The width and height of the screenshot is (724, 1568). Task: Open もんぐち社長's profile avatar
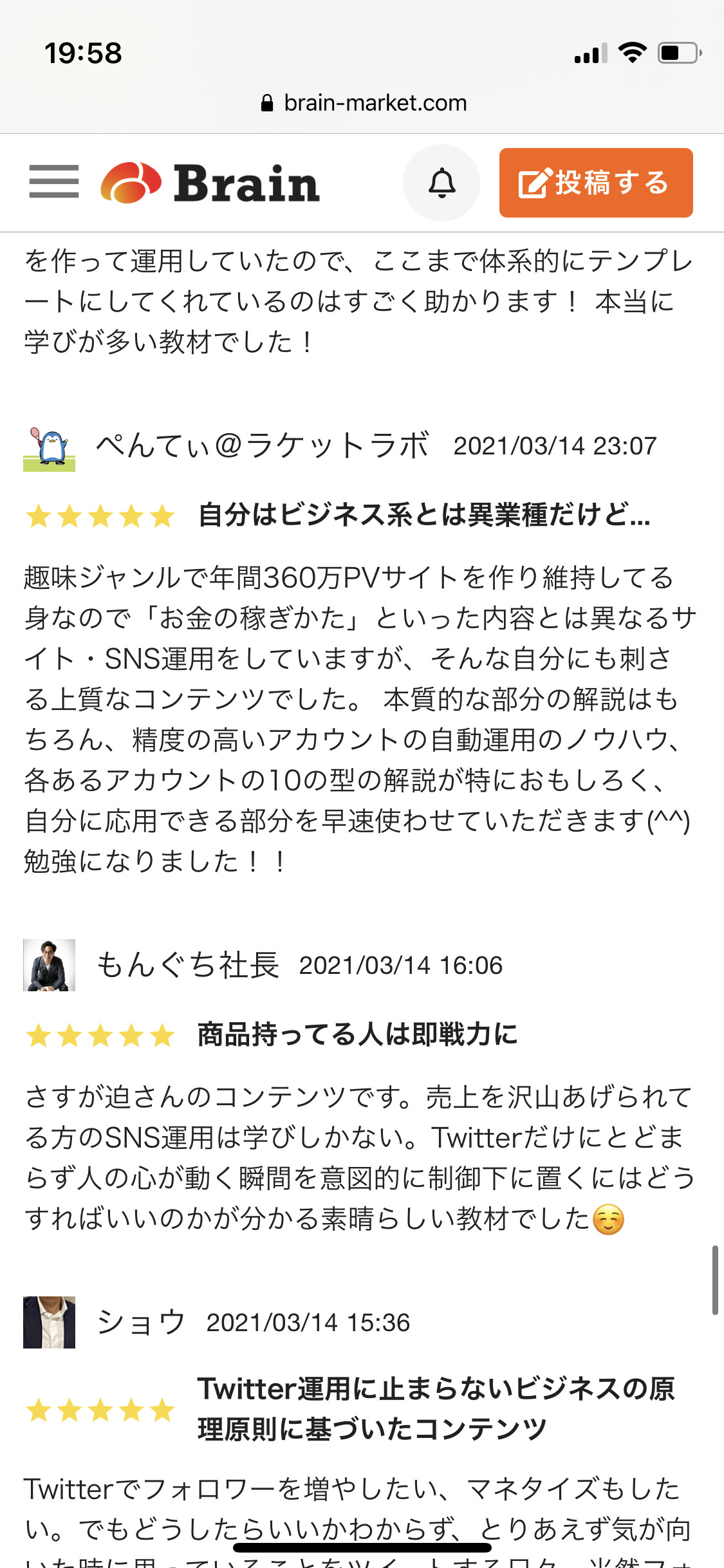(x=49, y=966)
